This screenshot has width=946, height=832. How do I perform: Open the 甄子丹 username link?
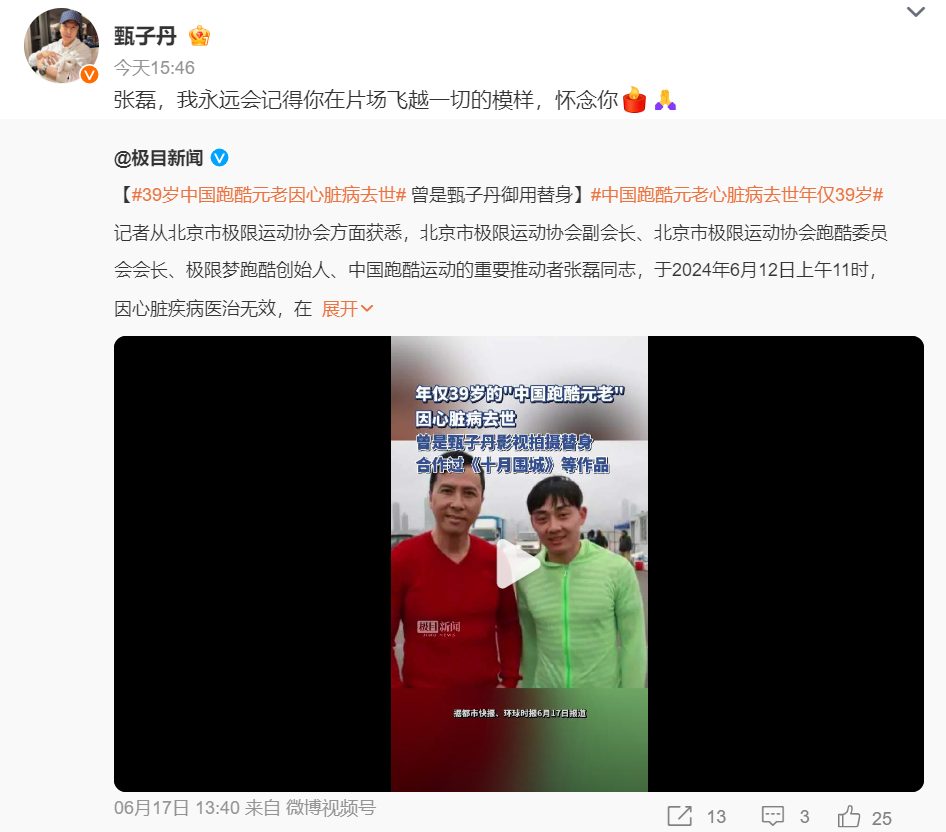pos(145,37)
